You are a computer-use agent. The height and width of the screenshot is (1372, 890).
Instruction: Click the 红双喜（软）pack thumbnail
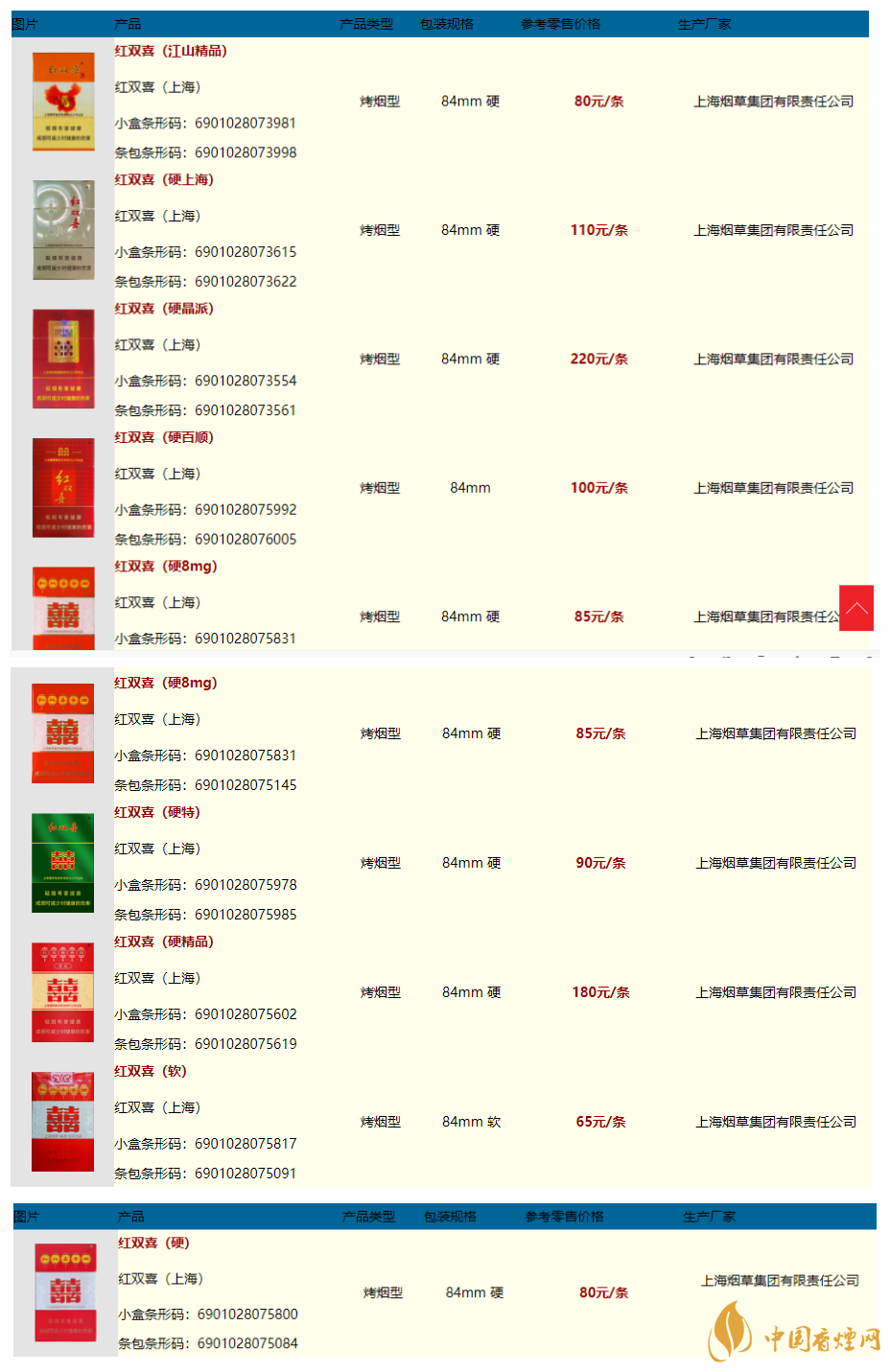click(61, 1121)
